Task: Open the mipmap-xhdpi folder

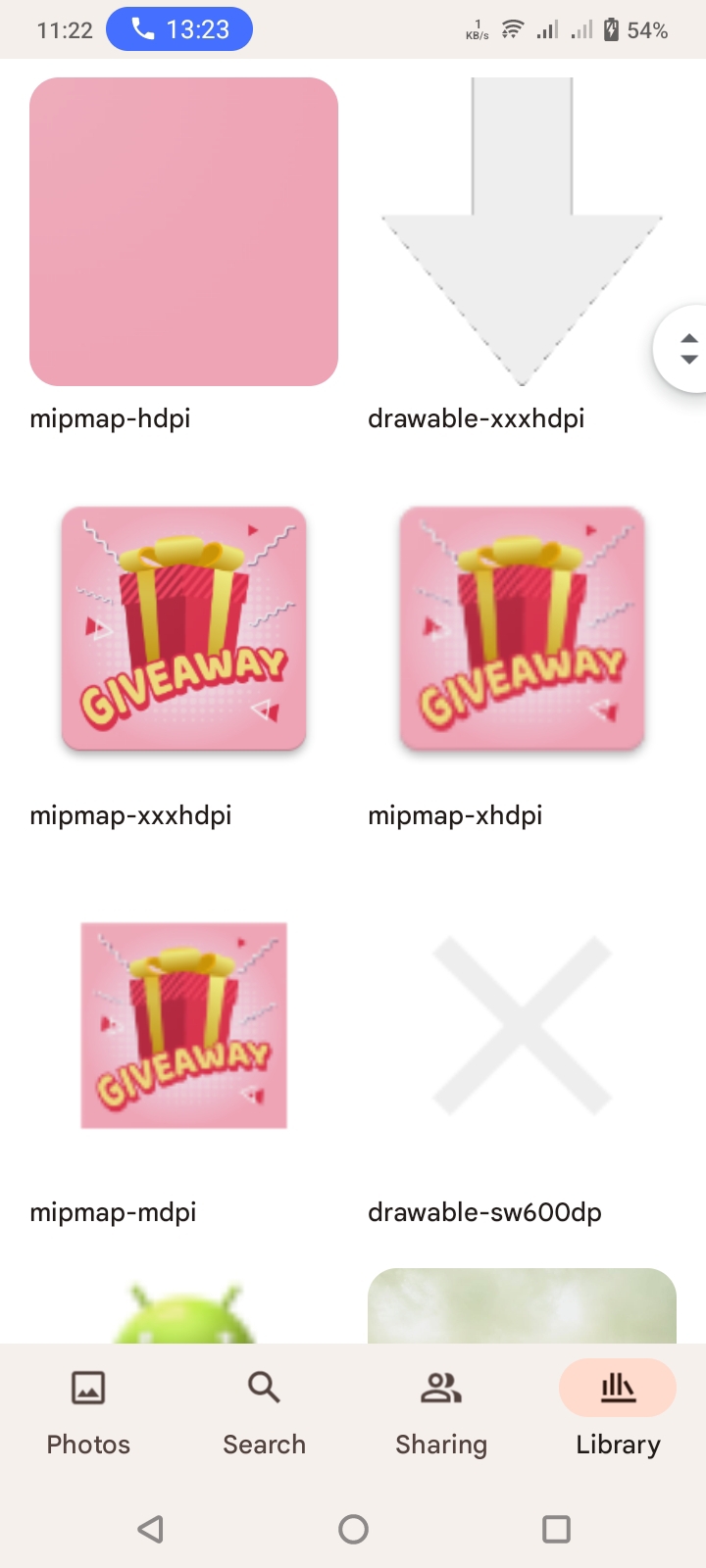Action: click(x=522, y=629)
